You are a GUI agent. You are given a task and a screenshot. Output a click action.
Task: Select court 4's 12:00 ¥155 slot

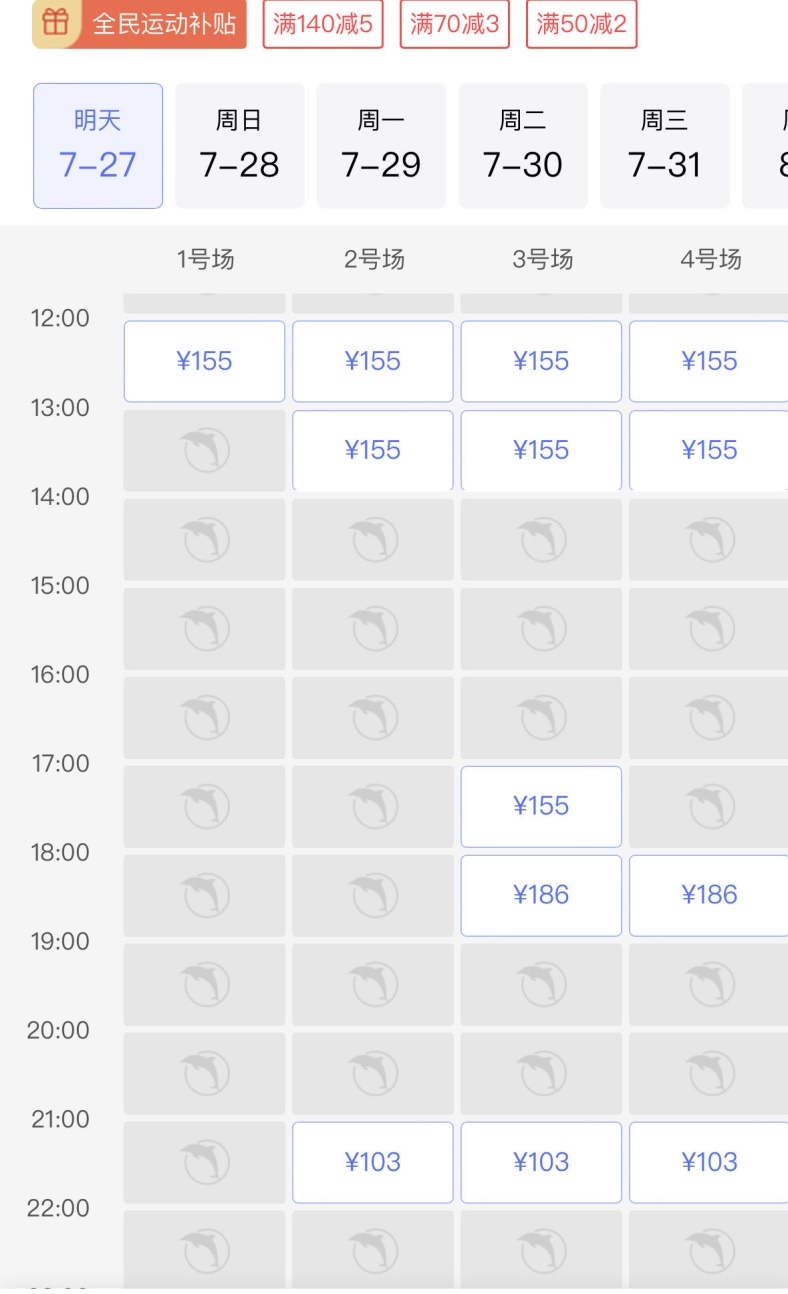click(x=709, y=361)
